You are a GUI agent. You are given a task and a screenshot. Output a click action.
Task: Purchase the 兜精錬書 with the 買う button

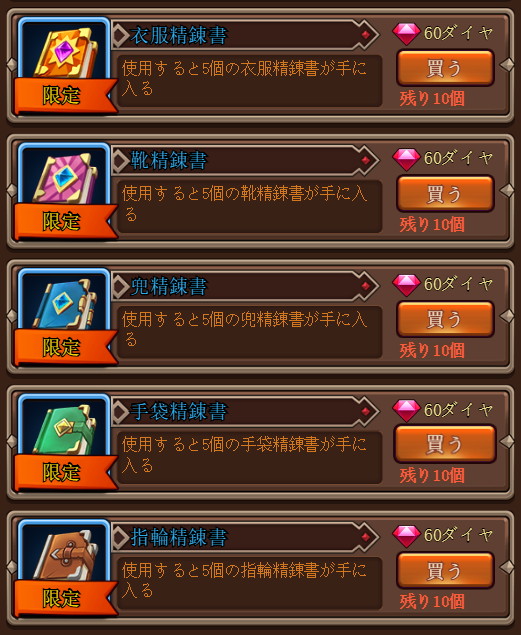pos(445,319)
